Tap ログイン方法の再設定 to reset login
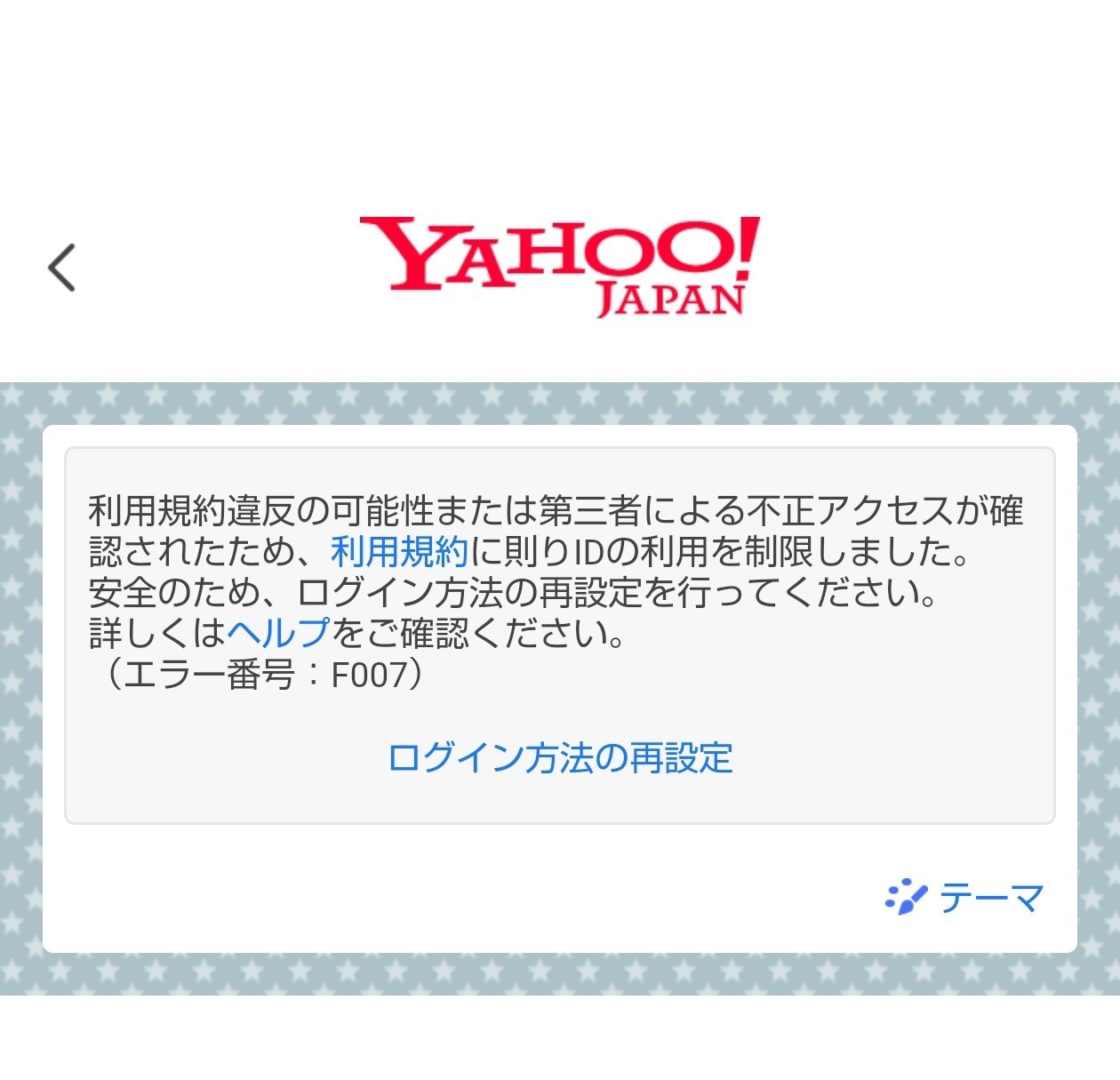 click(560, 758)
